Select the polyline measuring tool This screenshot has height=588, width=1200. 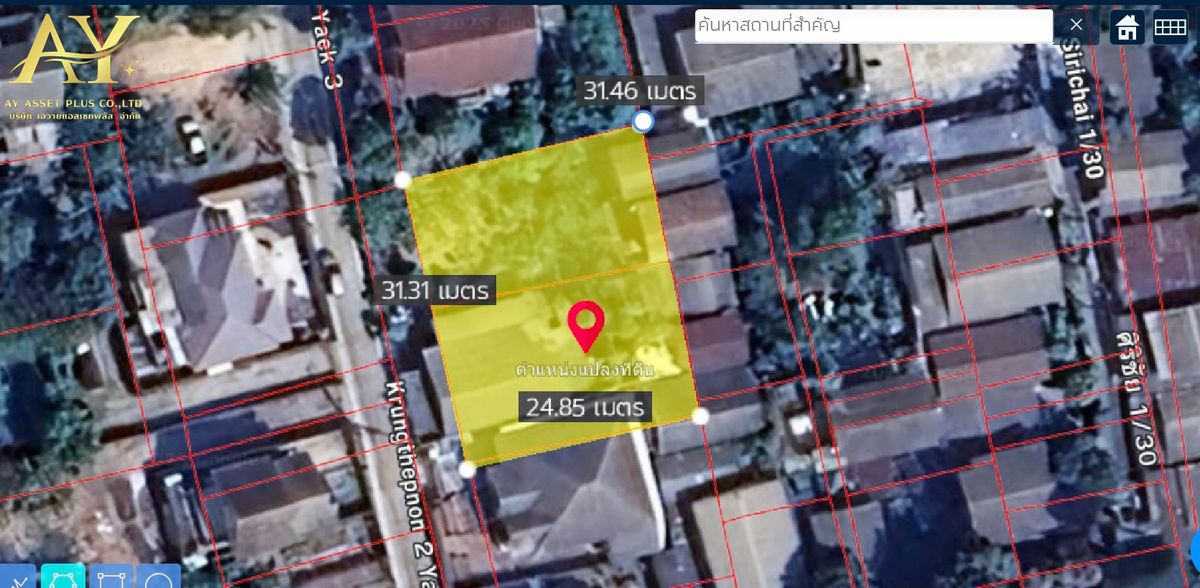17,578
